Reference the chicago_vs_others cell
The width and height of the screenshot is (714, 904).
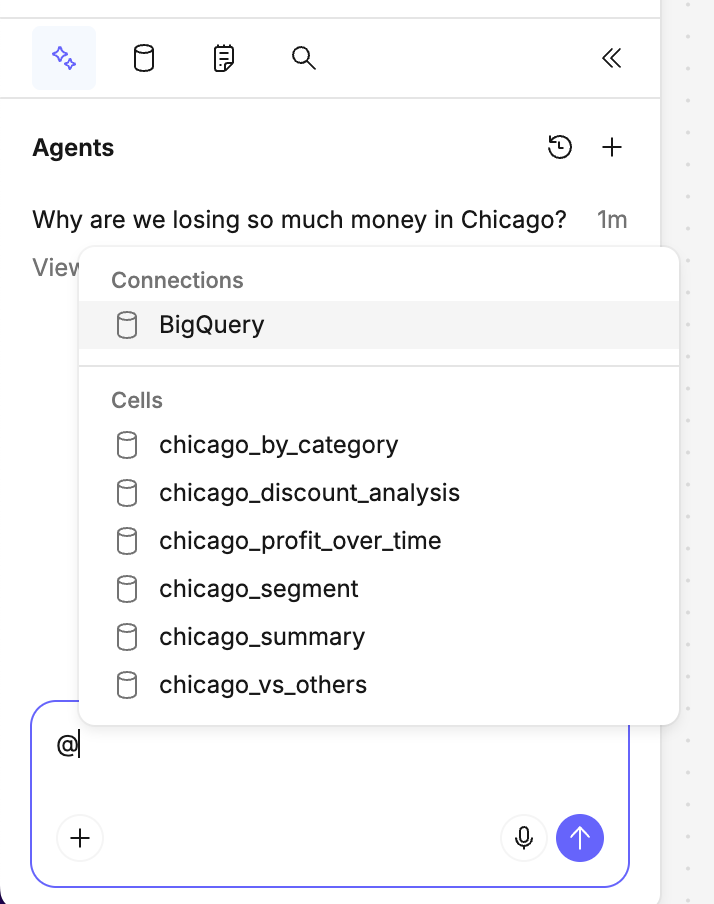click(x=263, y=685)
